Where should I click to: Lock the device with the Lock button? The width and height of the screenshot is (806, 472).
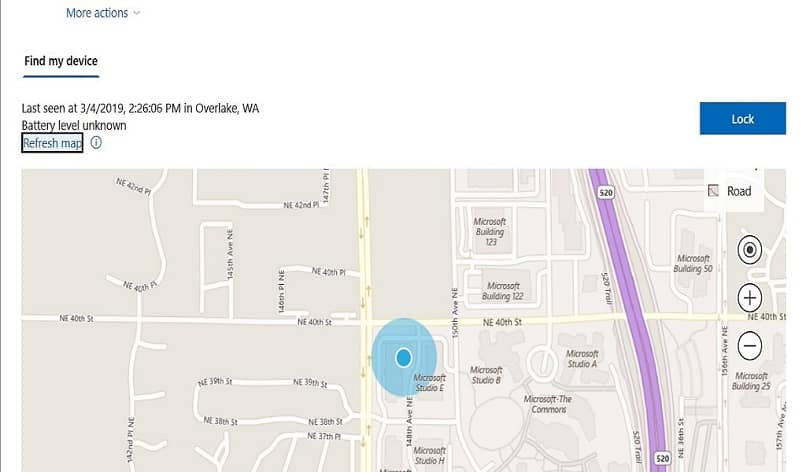(x=742, y=119)
